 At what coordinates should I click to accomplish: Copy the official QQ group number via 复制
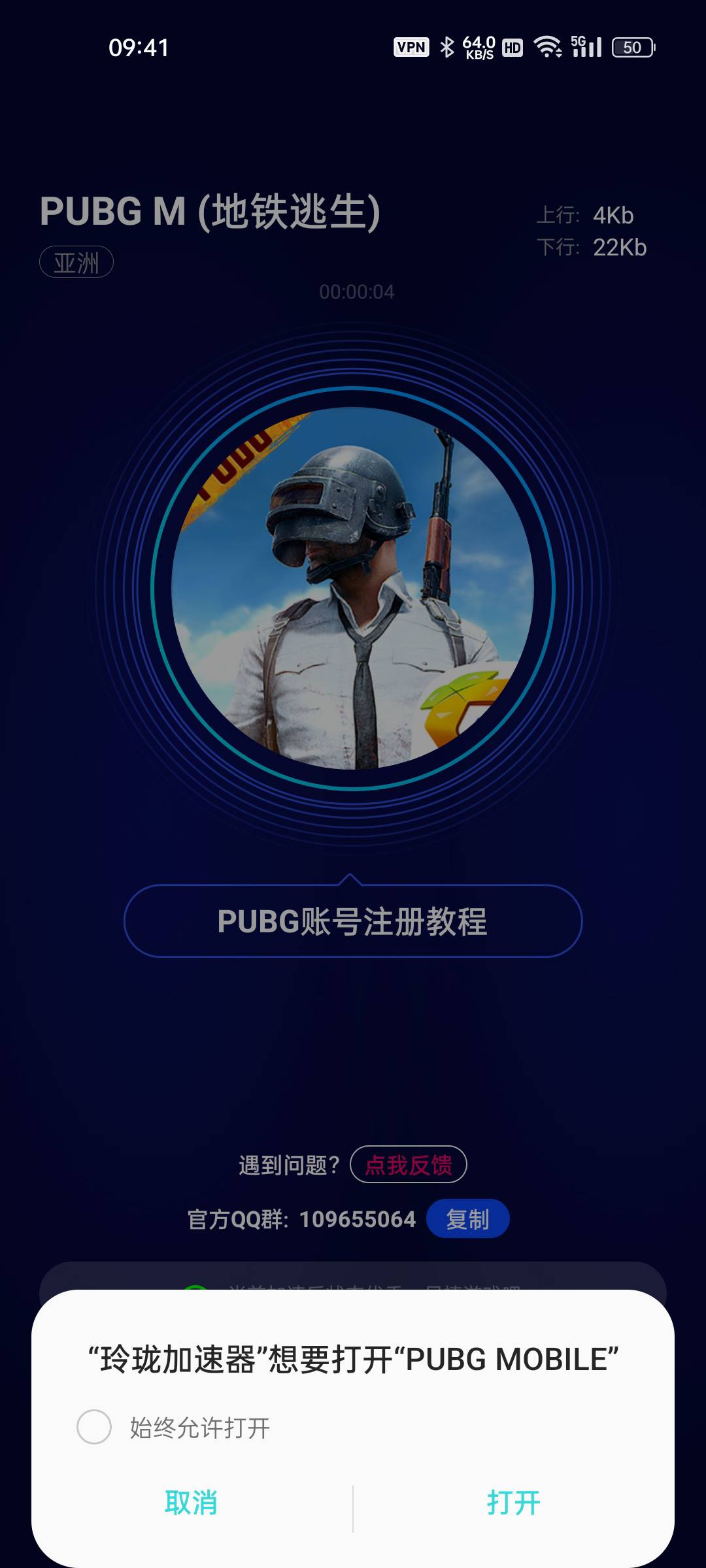[x=467, y=1219]
